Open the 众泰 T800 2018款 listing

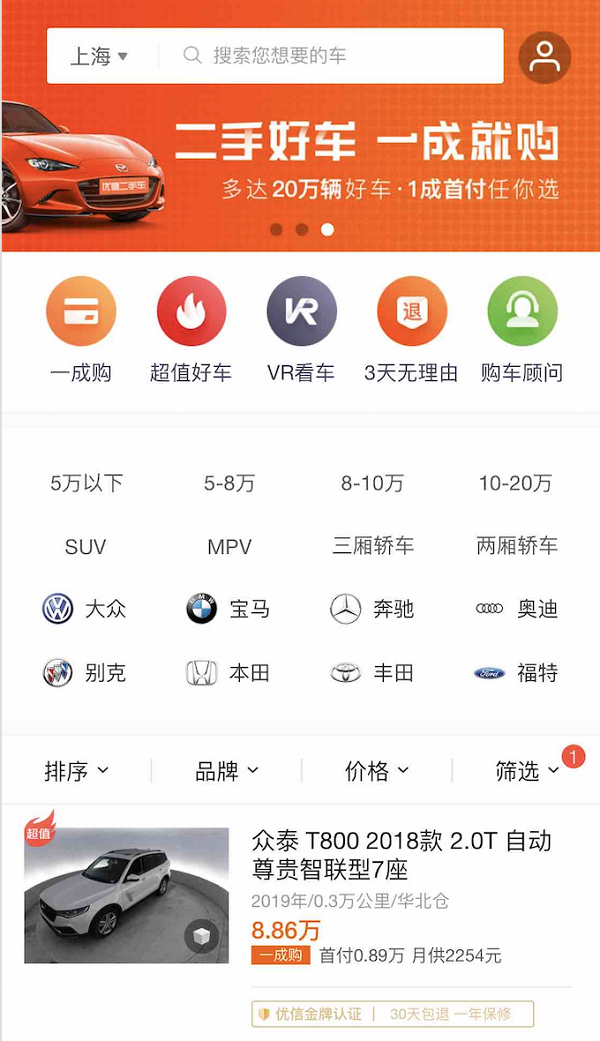400,855
